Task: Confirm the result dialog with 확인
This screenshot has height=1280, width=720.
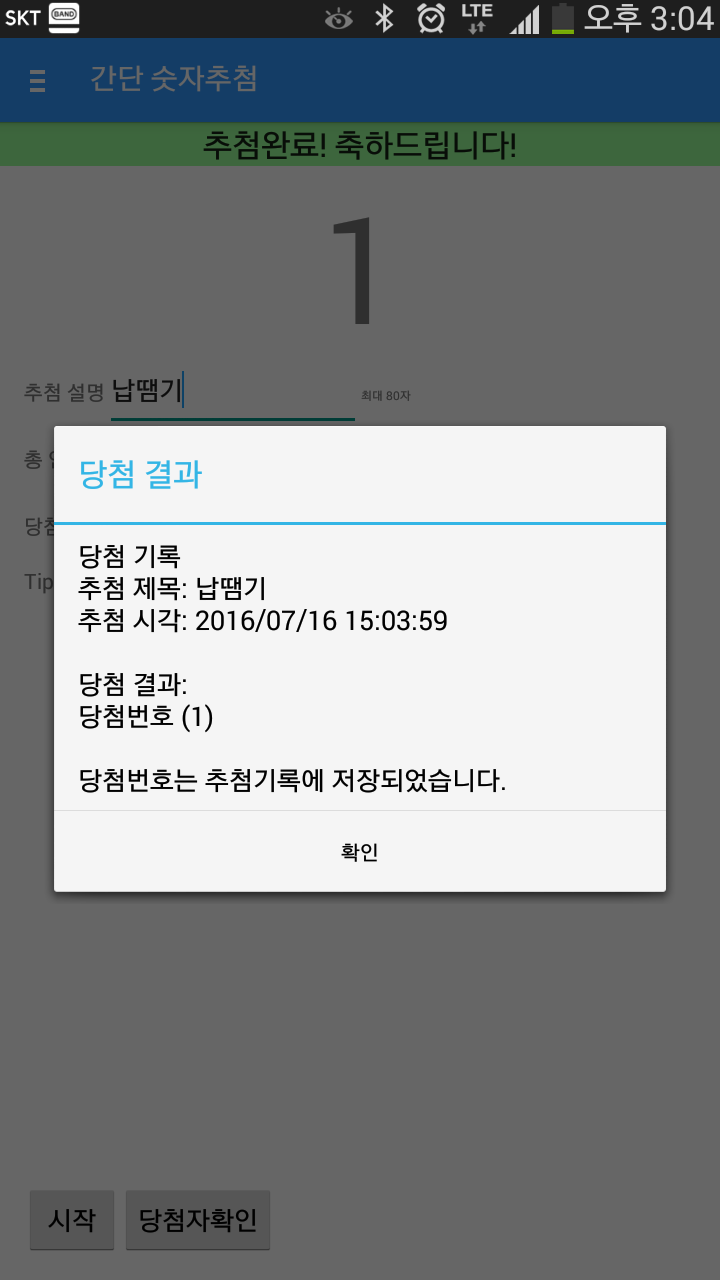Action: click(x=359, y=852)
